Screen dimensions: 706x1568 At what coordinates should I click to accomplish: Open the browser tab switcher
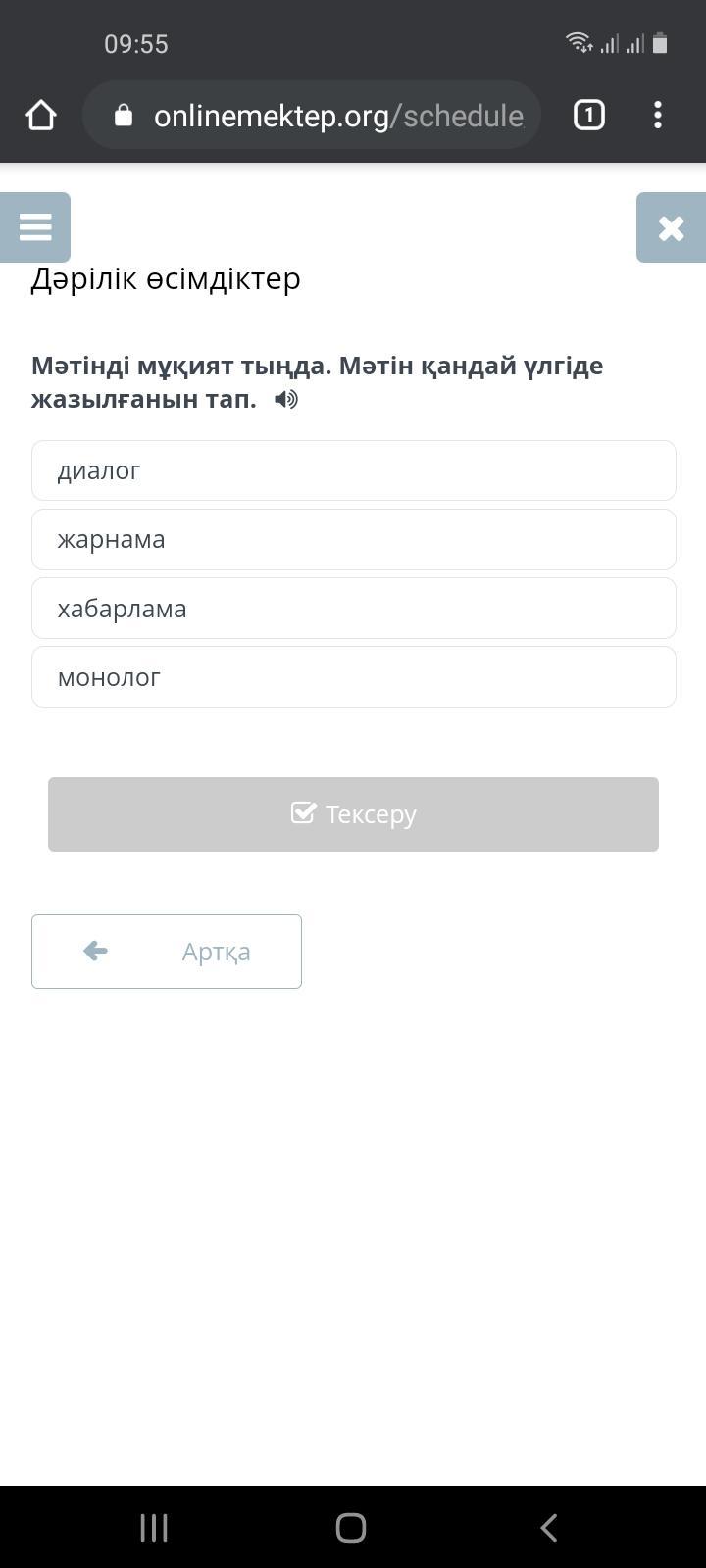pyautogui.click(x=588, y=115)
